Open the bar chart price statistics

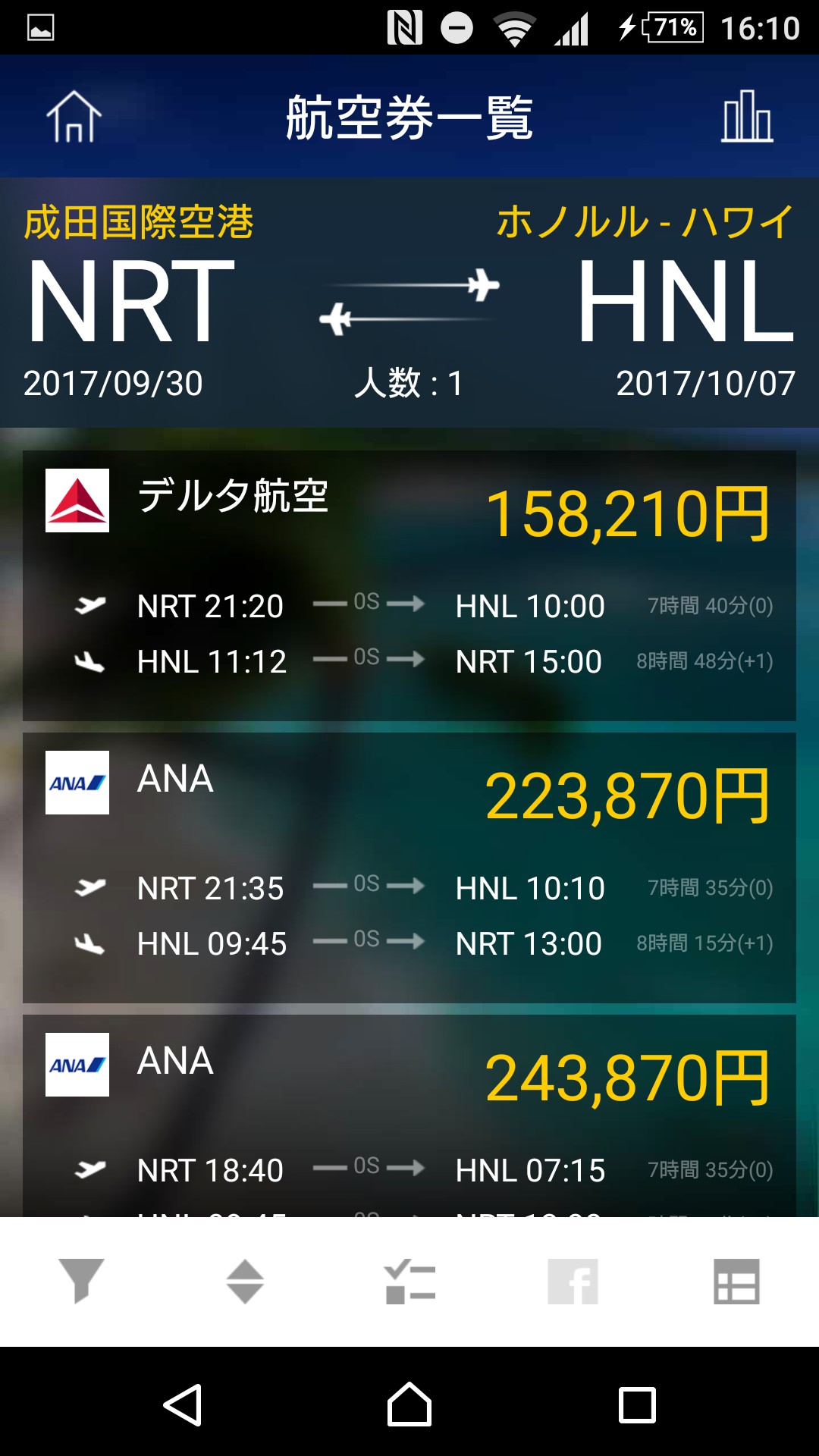tap(746, 117)
